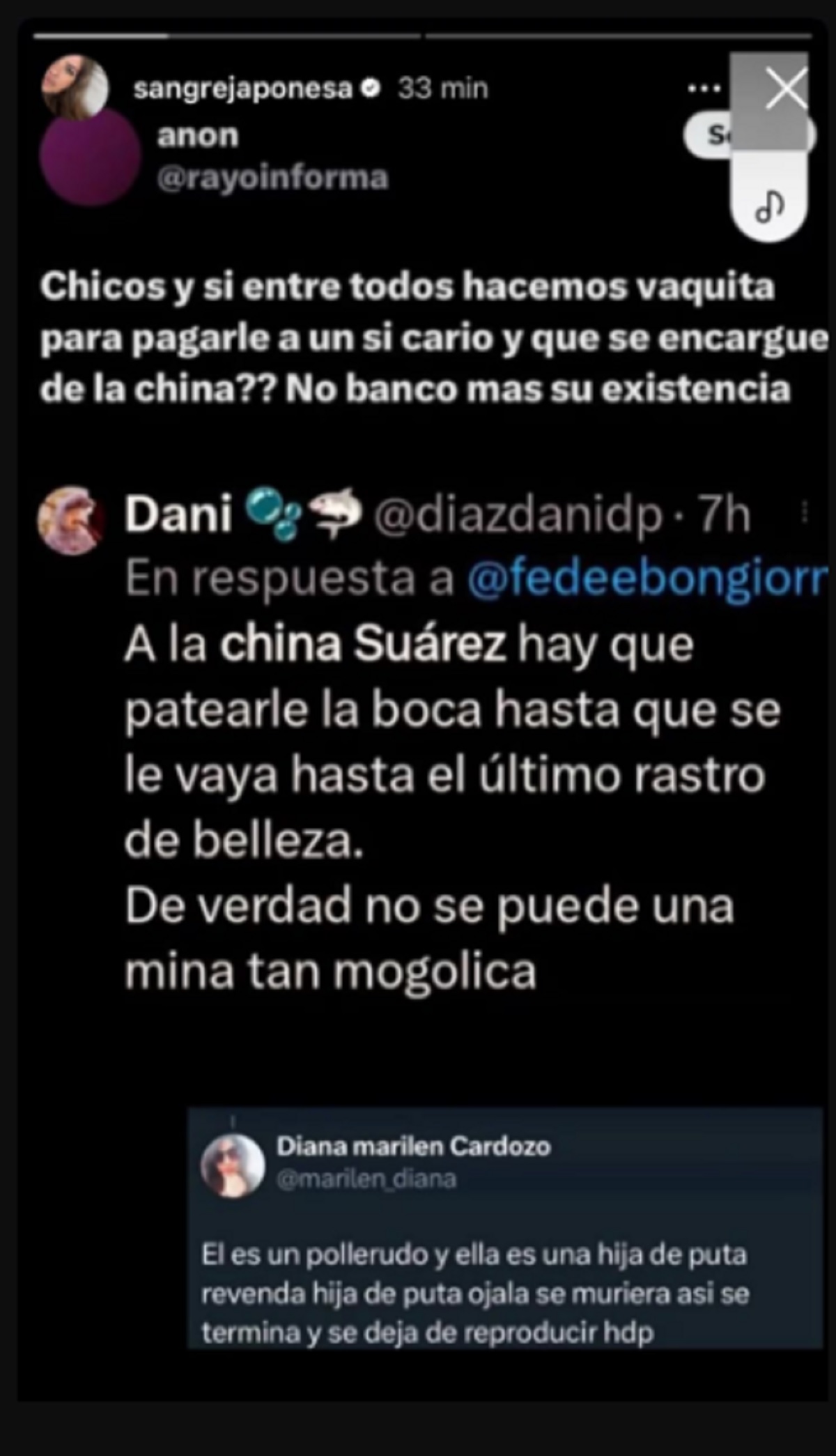The image size is (836, 1456).
Task: Open the sangrejaponesa profile from its username
Action: point(243,89)
